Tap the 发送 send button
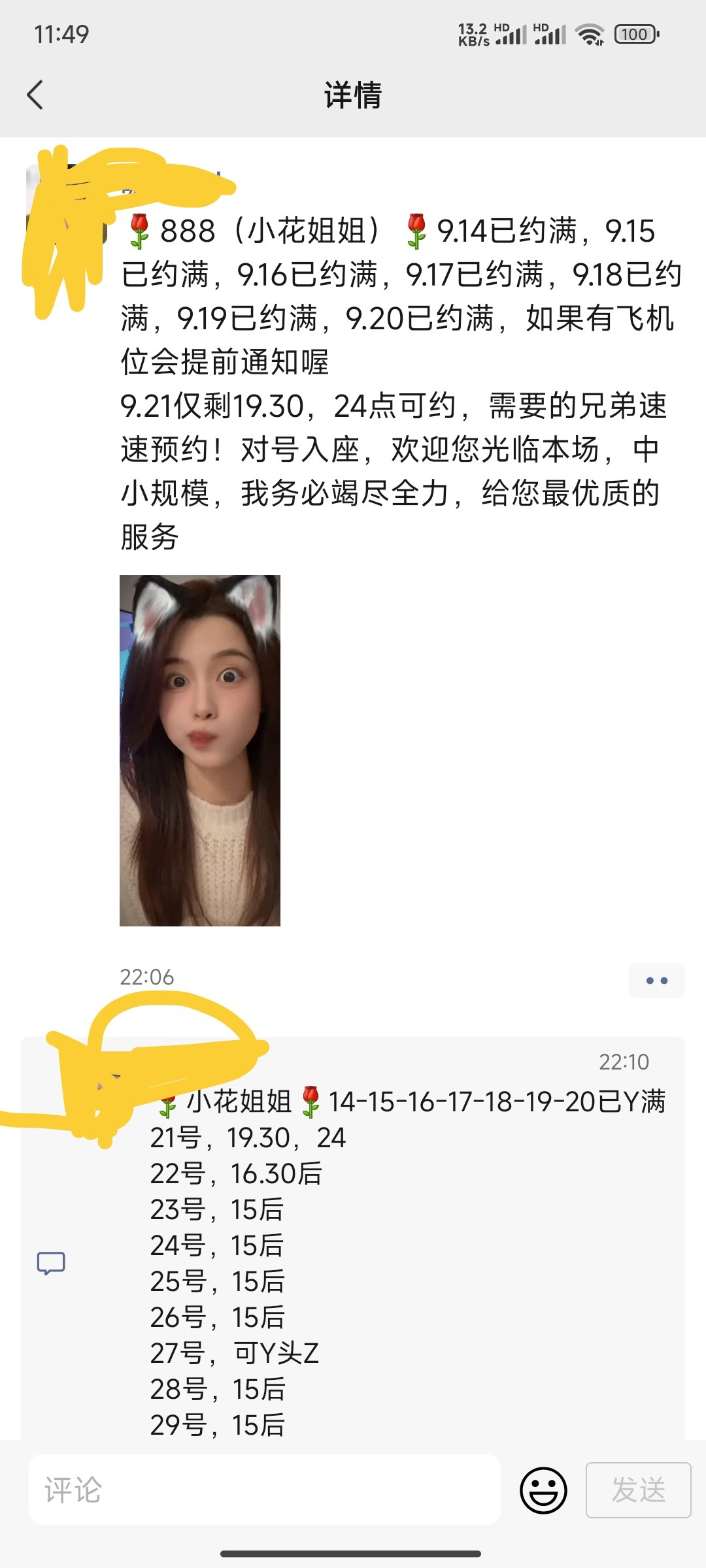Image resolution: width=706 pixels, height=1568 pixels. pos(638,1490)
